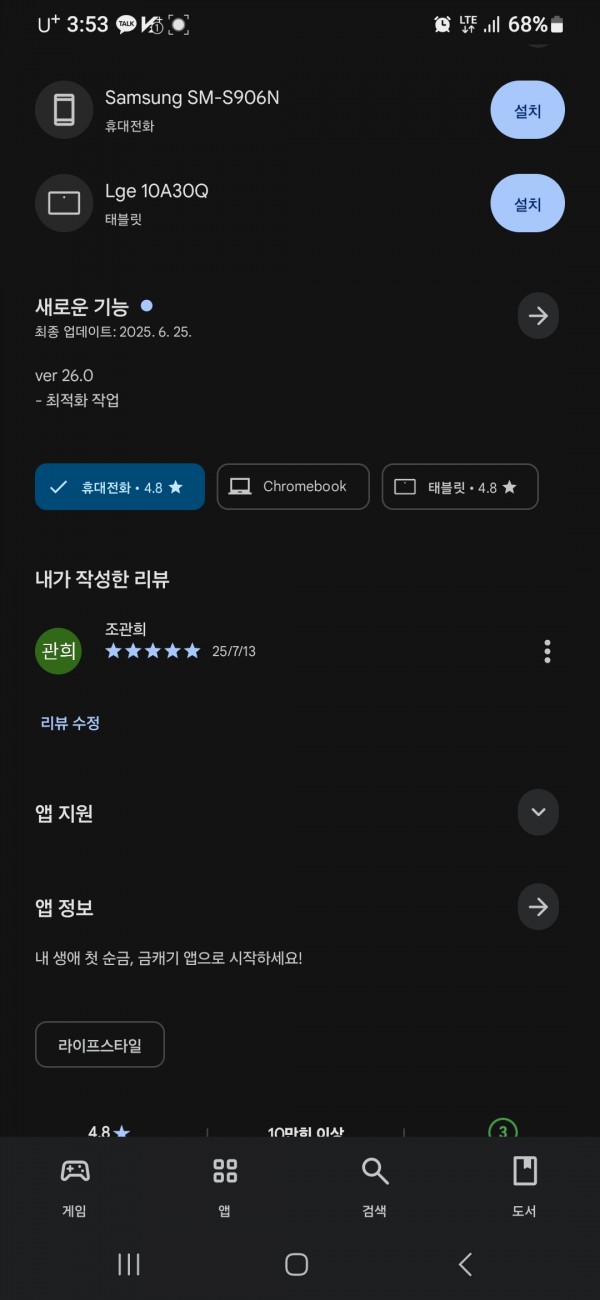Image resolution: width=600 pixels, height=1300 pixels.
Task: Select the Chromebook chip
Action: (293, 487)
